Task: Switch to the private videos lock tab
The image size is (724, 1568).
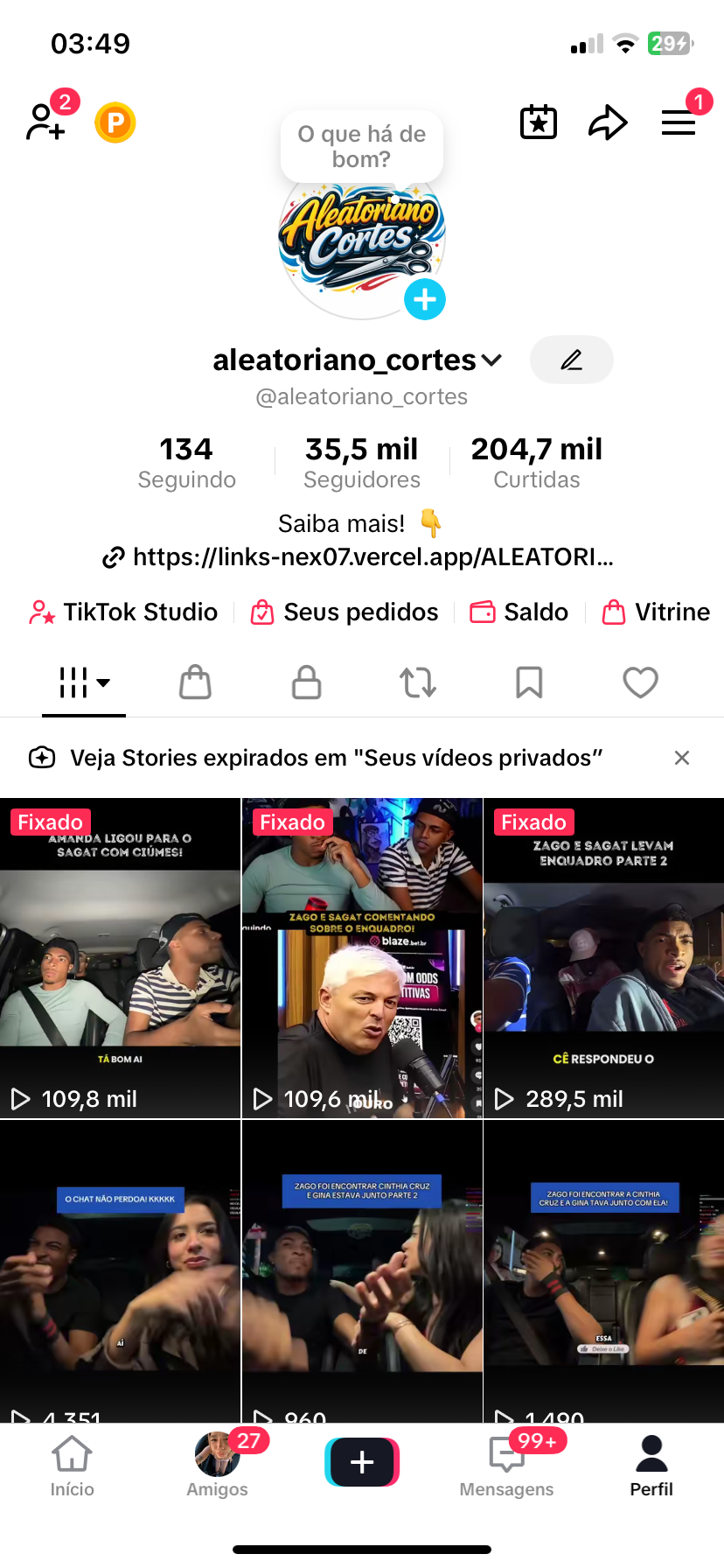Action: point(306,682)
